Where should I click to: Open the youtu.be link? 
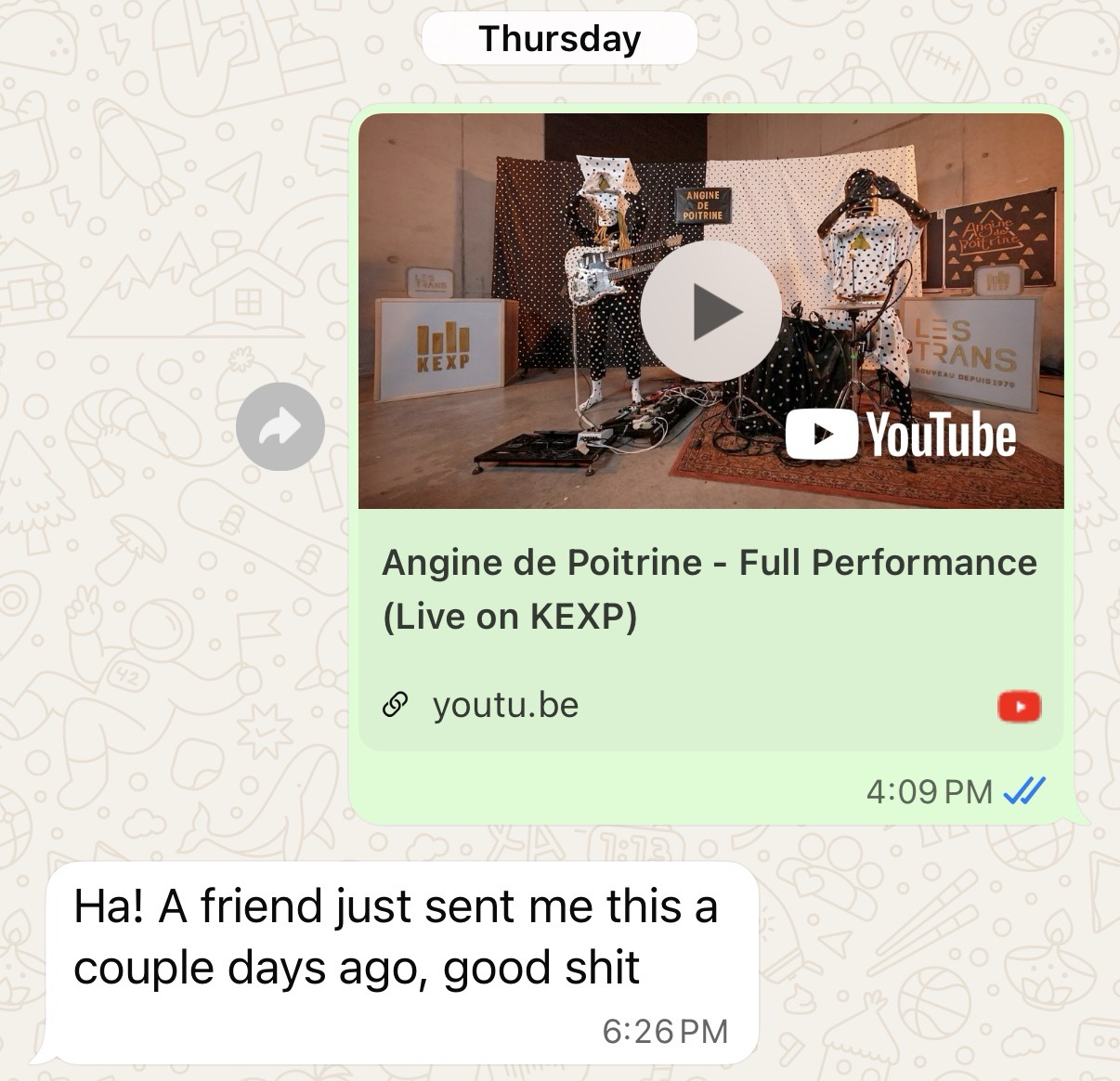(505, 705)
